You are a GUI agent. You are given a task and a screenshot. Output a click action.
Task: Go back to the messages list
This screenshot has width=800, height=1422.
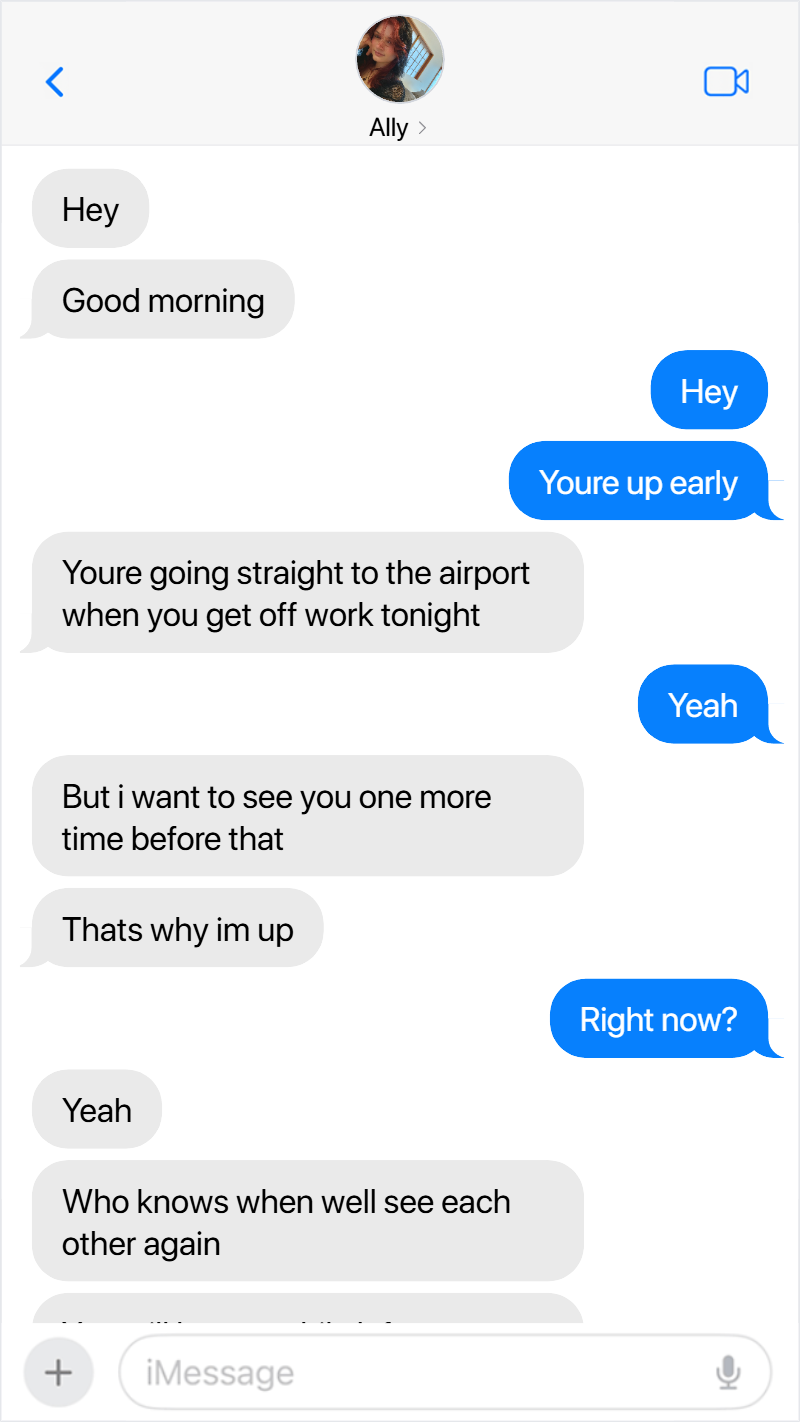pos(55,82)
